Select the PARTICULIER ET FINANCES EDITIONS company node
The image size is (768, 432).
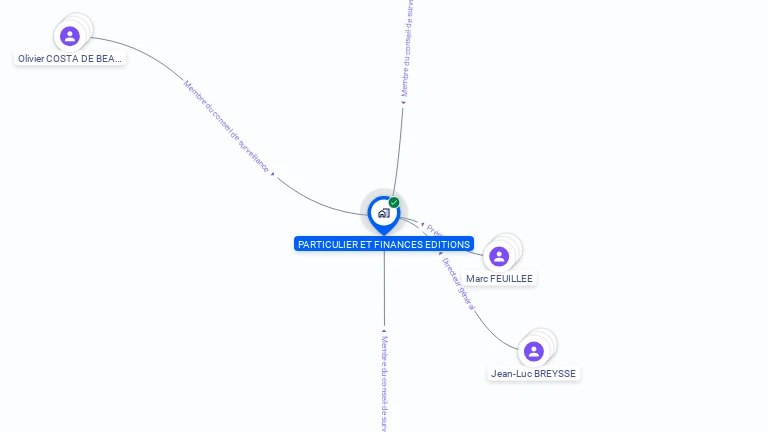pyautogui.click(x=383, y=213)
